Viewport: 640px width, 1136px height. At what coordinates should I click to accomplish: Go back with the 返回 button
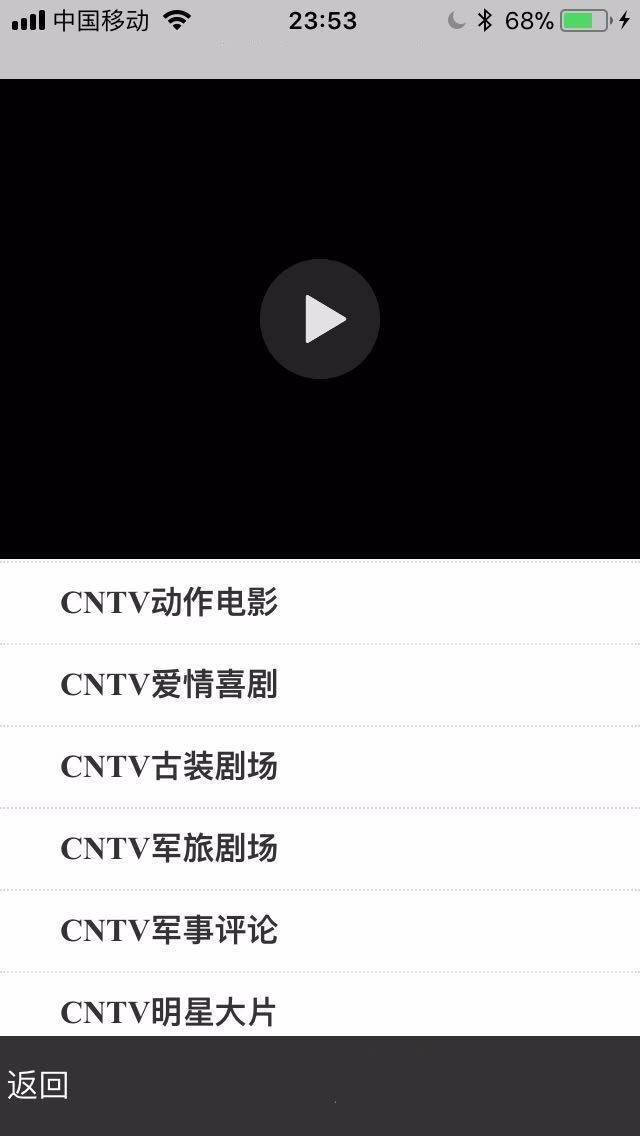coord(38,1085)
